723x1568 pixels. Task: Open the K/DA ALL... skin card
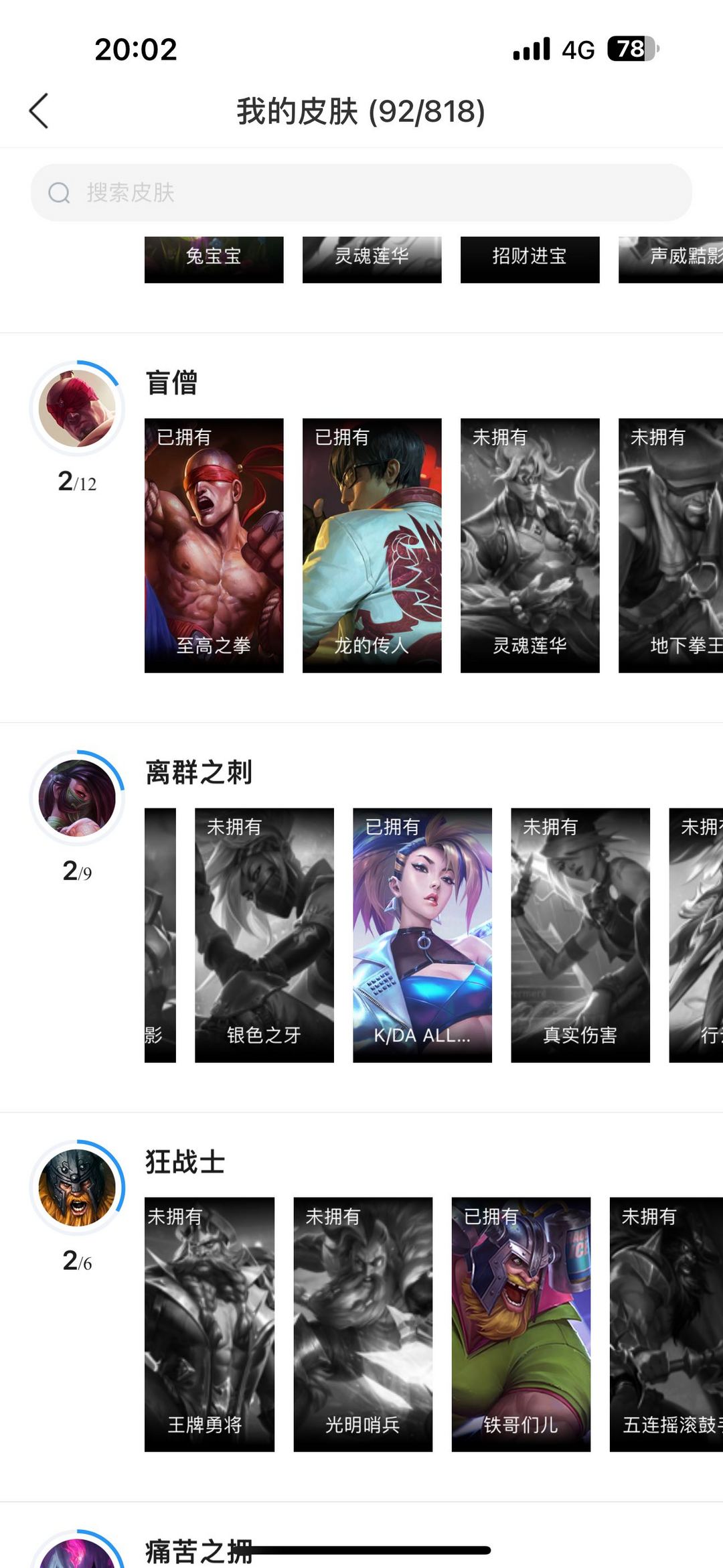click(422, 935)
